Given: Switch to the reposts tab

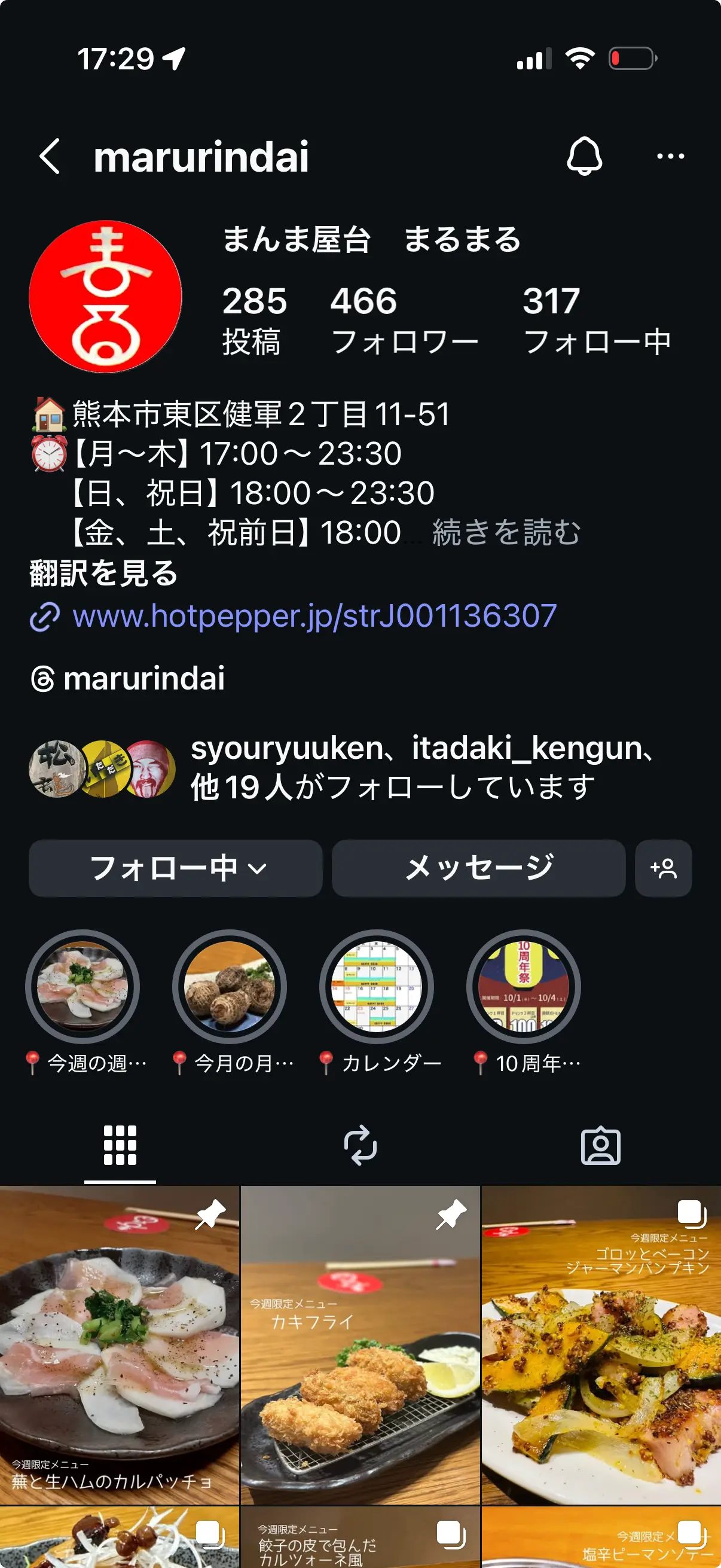Looking at the screenshot, I should [x=360, y=1146].
